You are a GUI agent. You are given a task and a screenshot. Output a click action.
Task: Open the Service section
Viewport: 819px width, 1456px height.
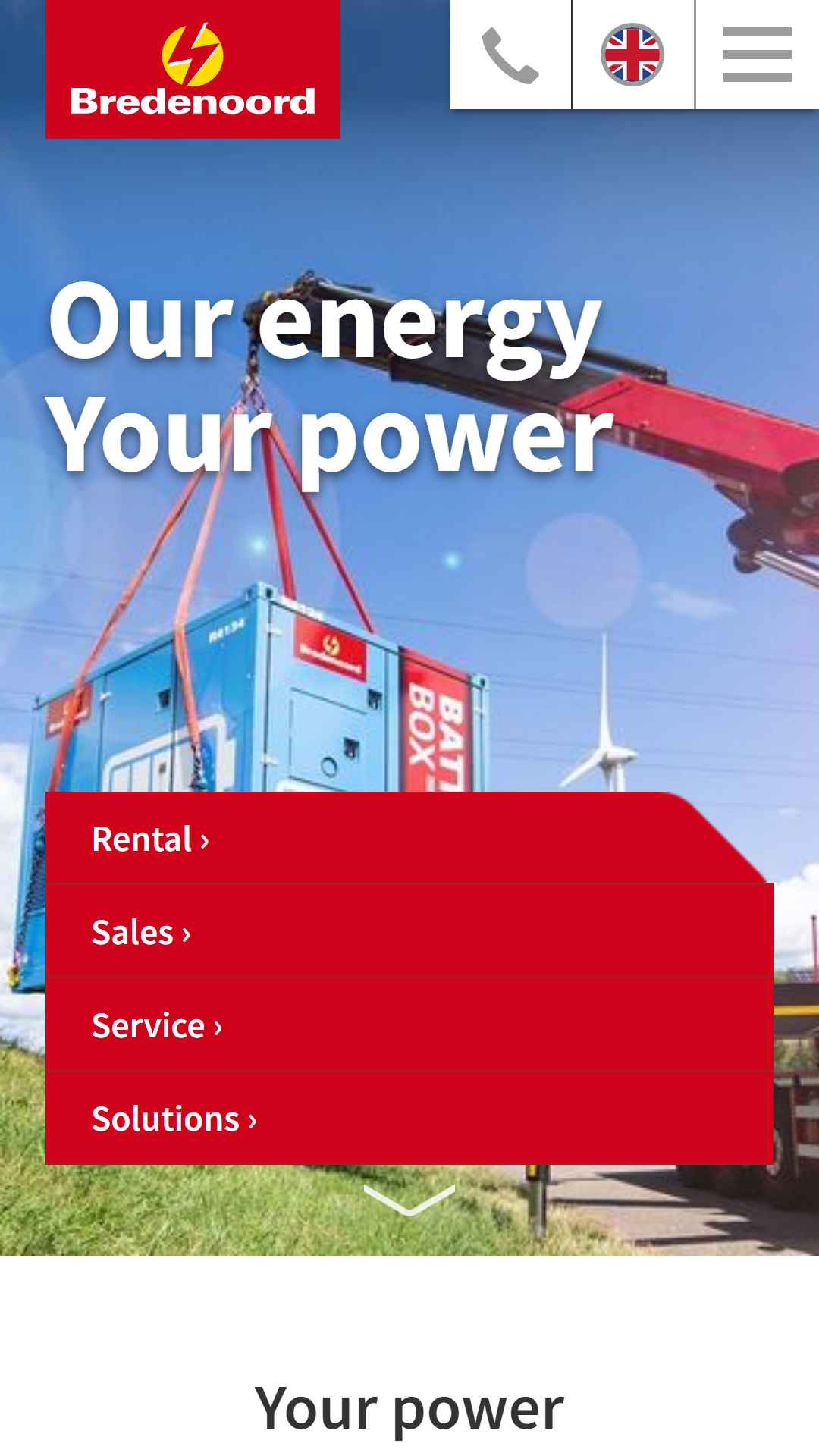click(x=409, y=1025)
